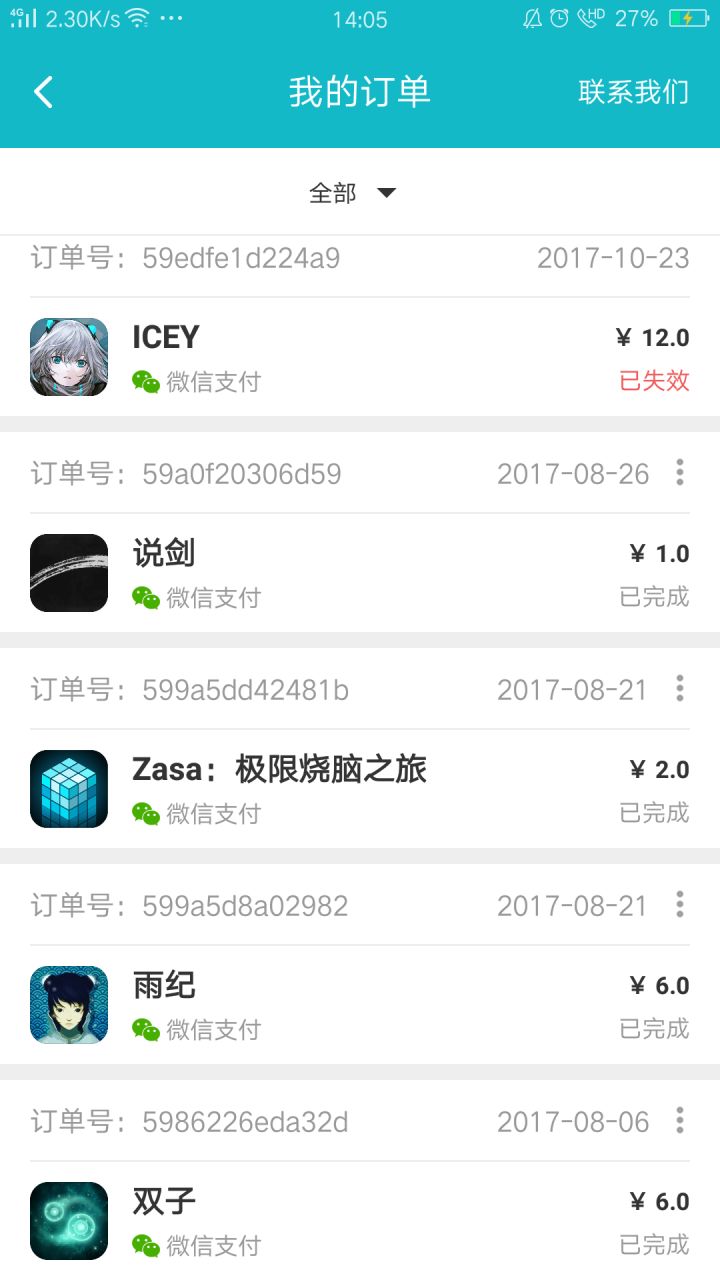Open the three-dot menu beside 2017-08-06
This screenshot has width=720, height=1280.
tap(679, 1120)
